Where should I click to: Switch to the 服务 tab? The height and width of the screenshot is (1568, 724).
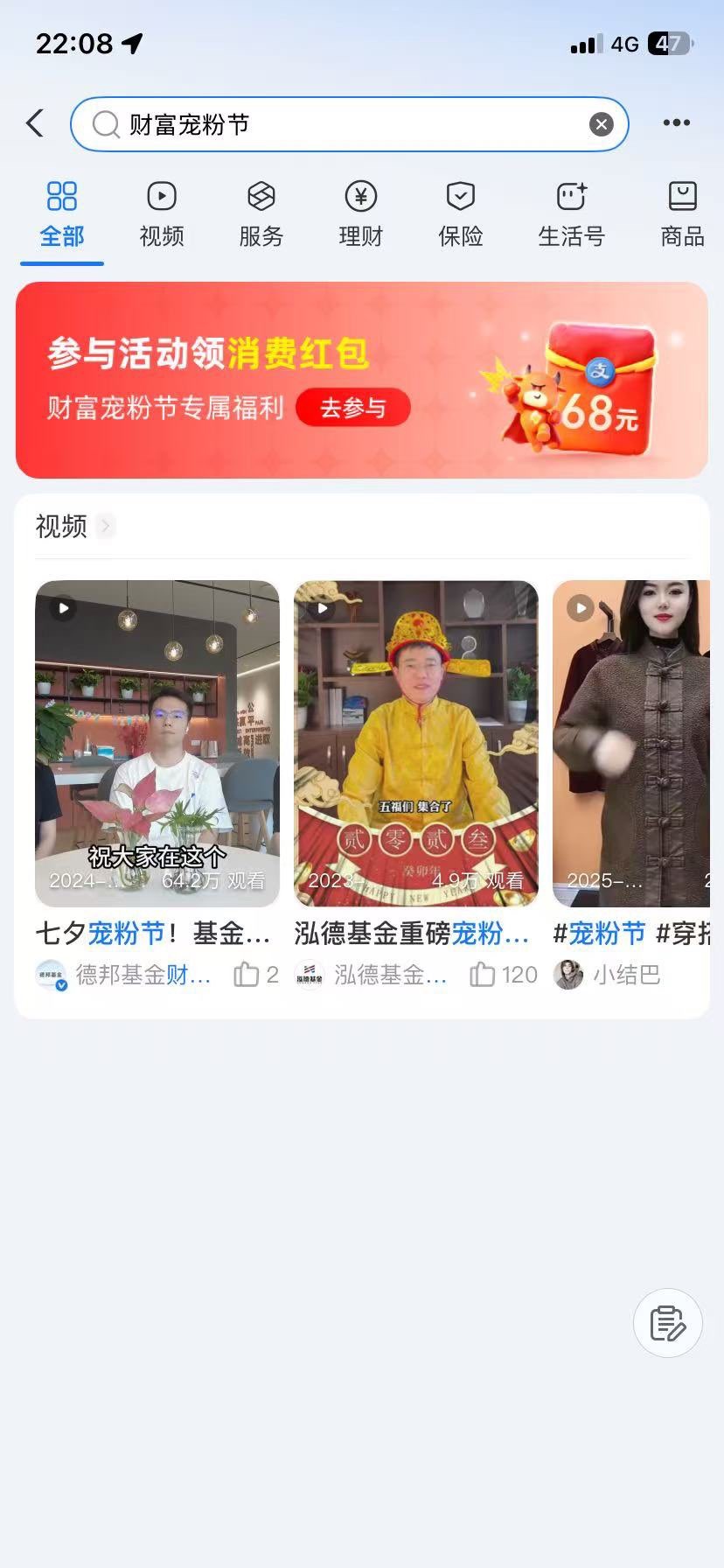(x=261, y=214)
